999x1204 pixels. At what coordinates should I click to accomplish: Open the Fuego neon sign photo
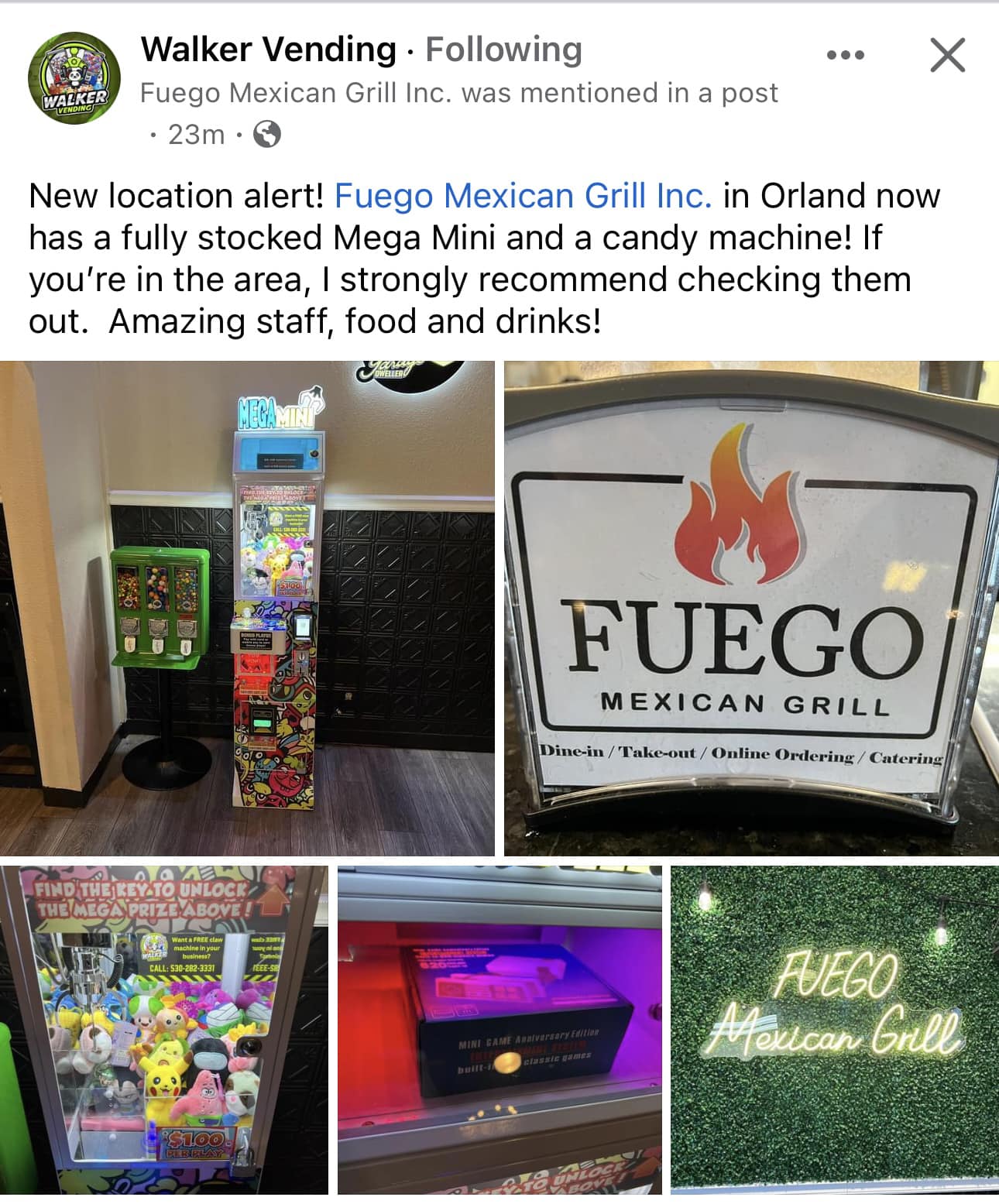point(834,1030)
